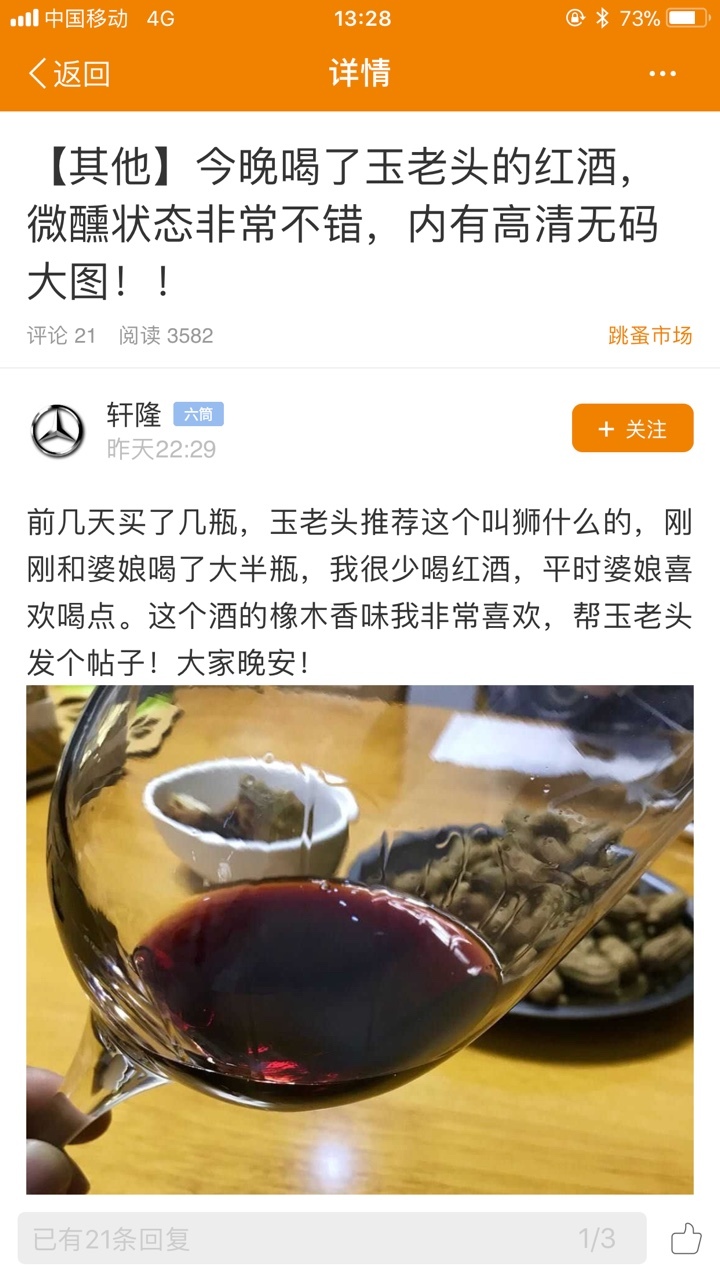Open the 跳蚤市场 forum section link
The width and height of the screenshot is (720, 1280).
(x=650, y=336)
